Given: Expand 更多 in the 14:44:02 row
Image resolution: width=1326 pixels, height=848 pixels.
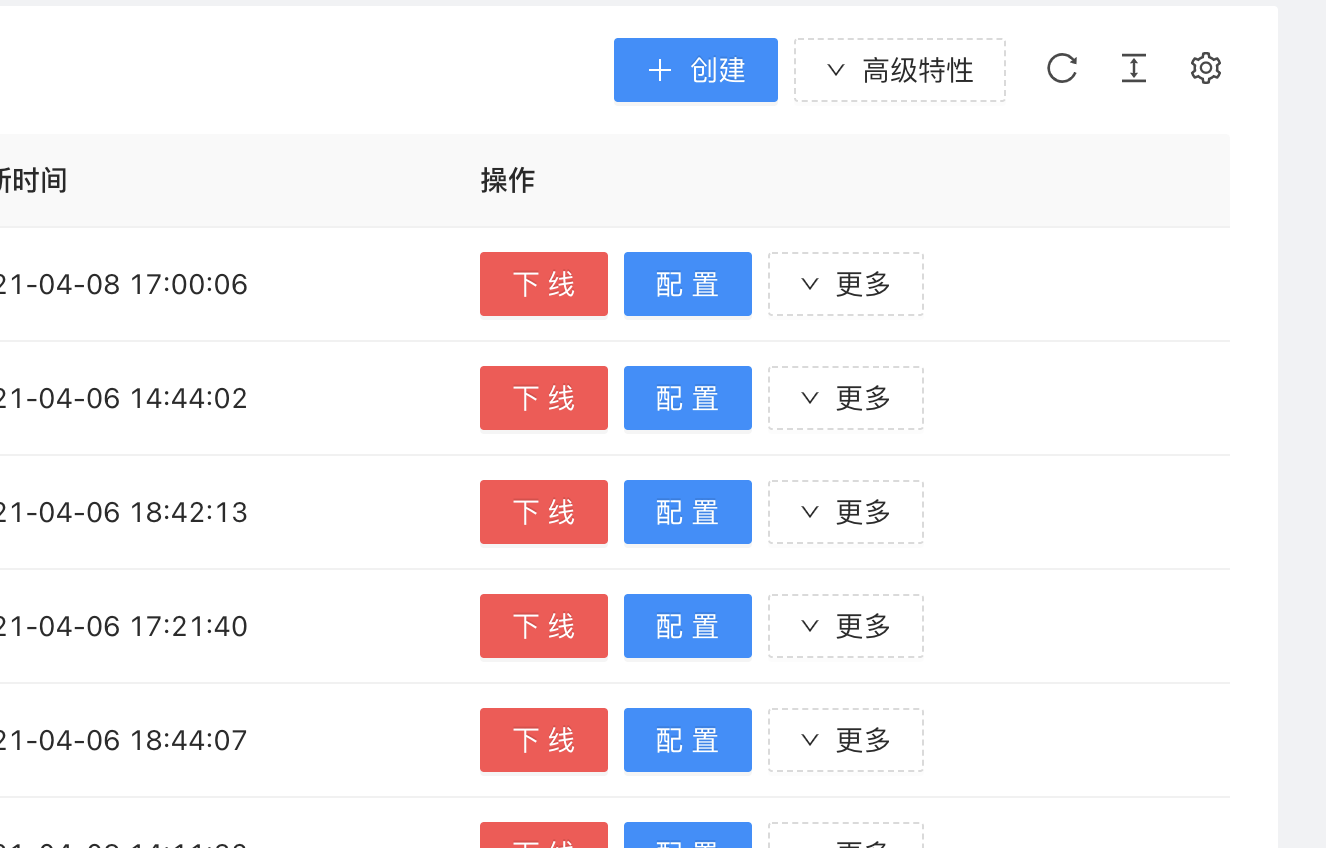Looking at the screenshot, I should (846, 398).
